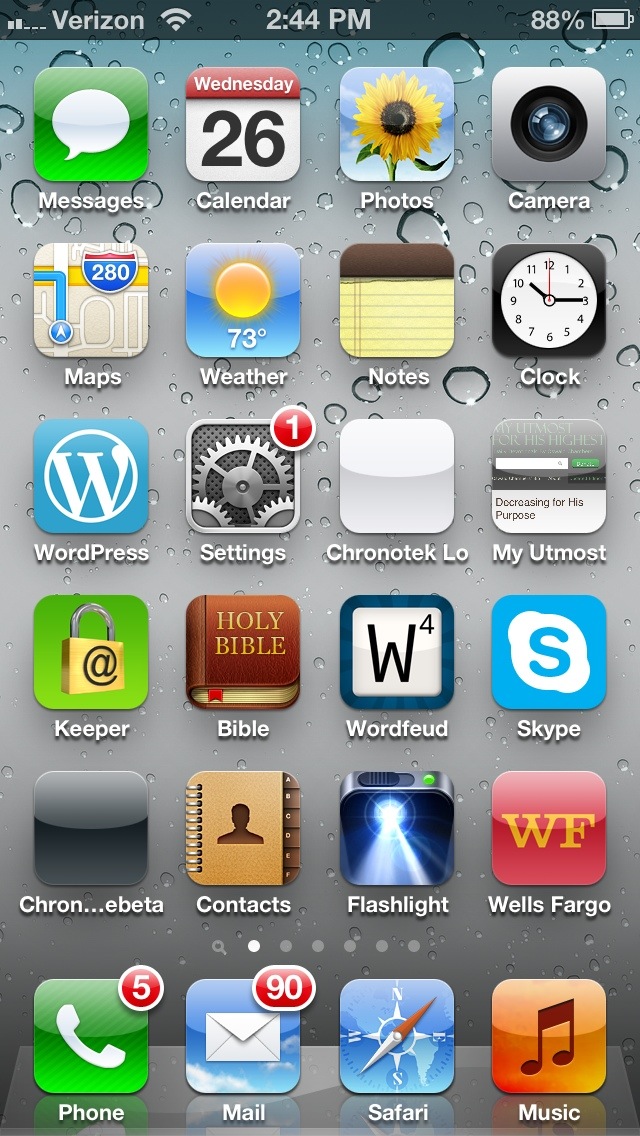Launch Safari from the dock
Viewport: 640px width, 1136px height.
click(x=396, y=1037)
